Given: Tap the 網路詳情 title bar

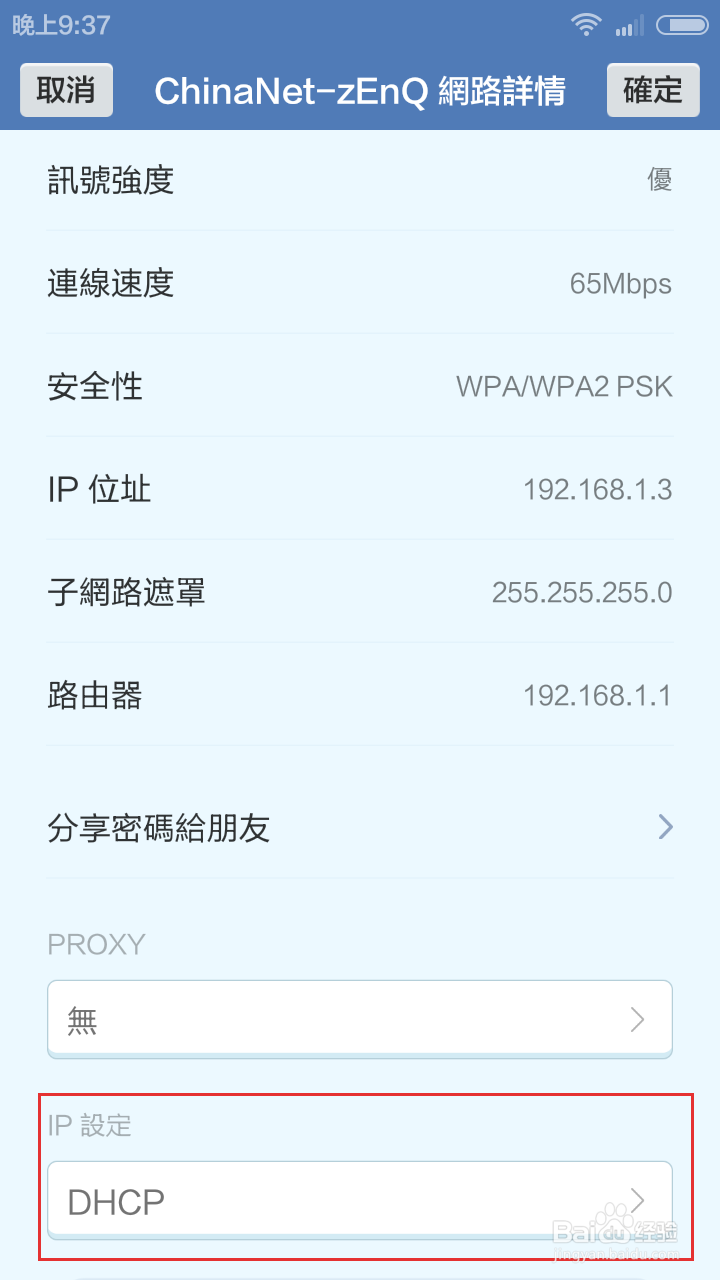Looking at the screenshot, I should tap(360, 90).
